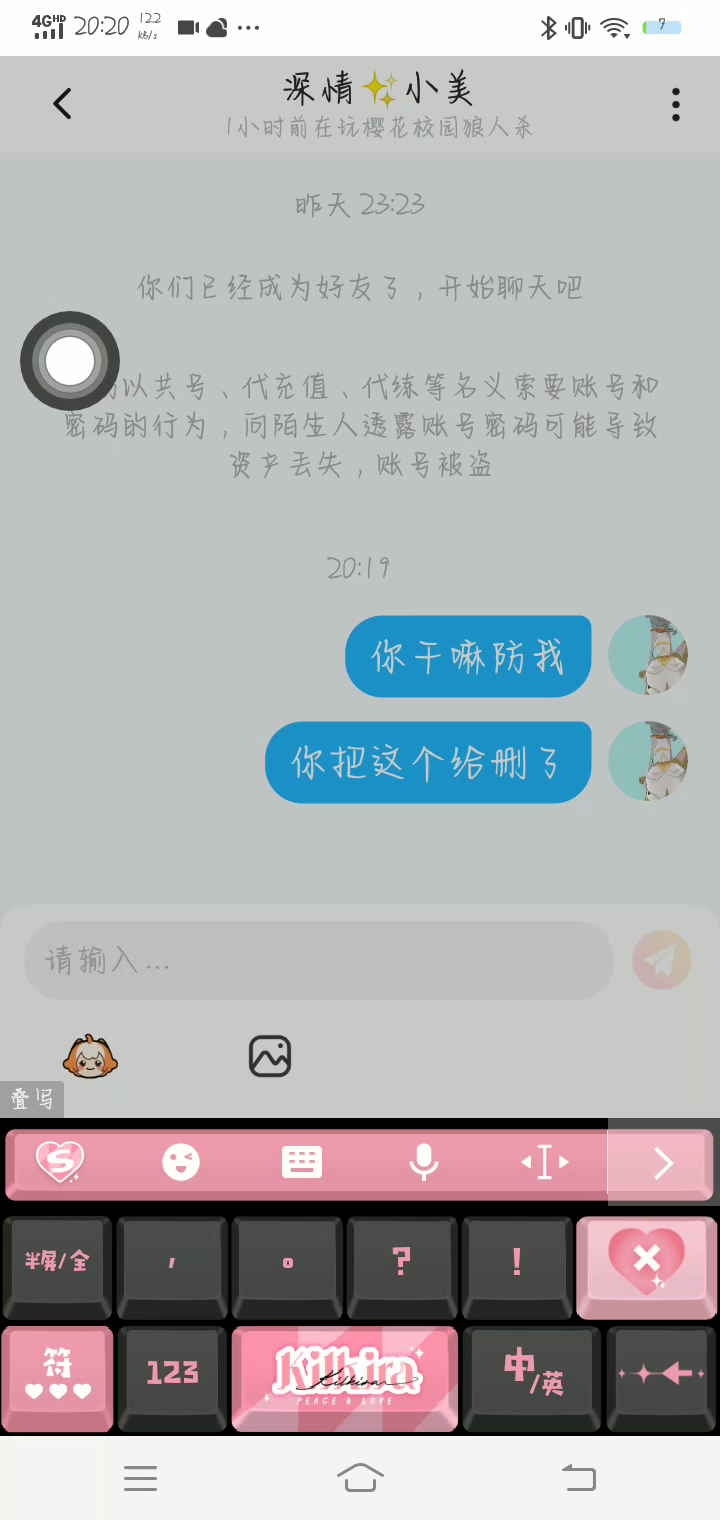
Task: Attach a picture from the gallery
Action: click(x=270, y=1056)
